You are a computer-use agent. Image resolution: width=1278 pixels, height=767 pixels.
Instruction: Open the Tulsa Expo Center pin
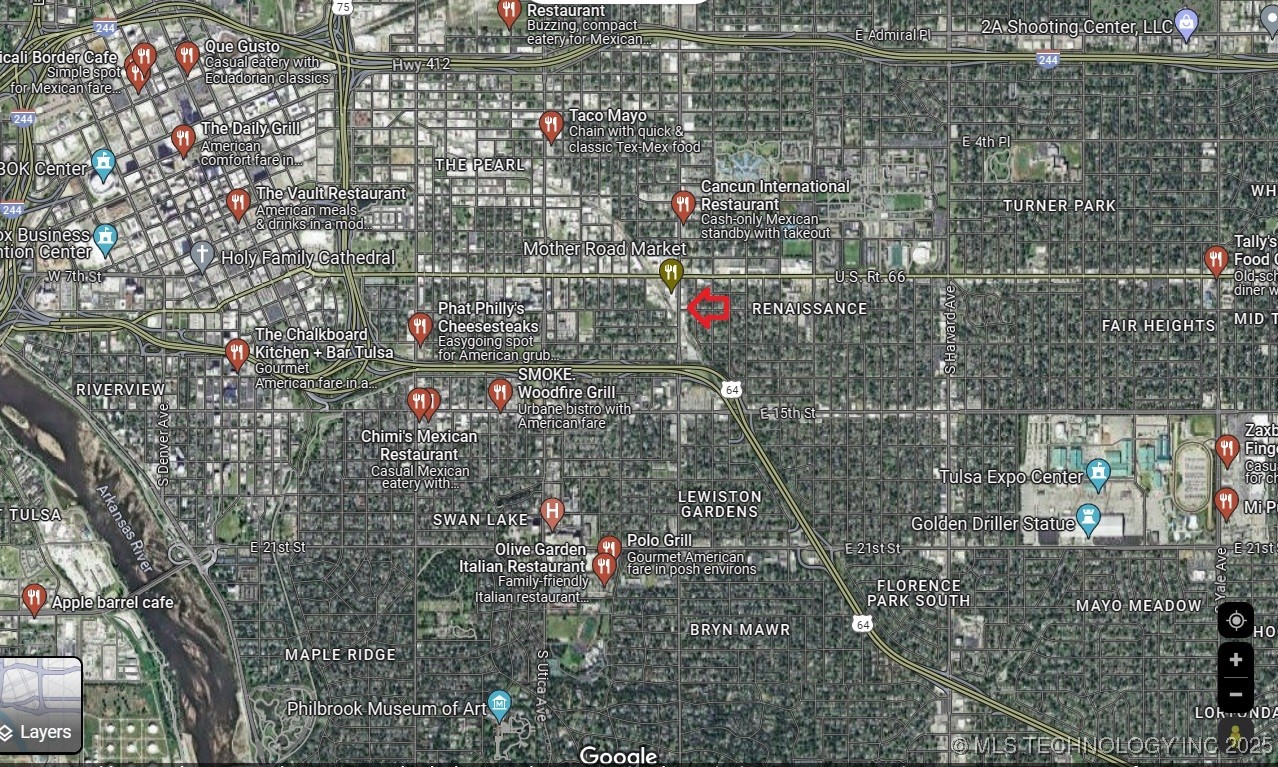(1098, 473)
